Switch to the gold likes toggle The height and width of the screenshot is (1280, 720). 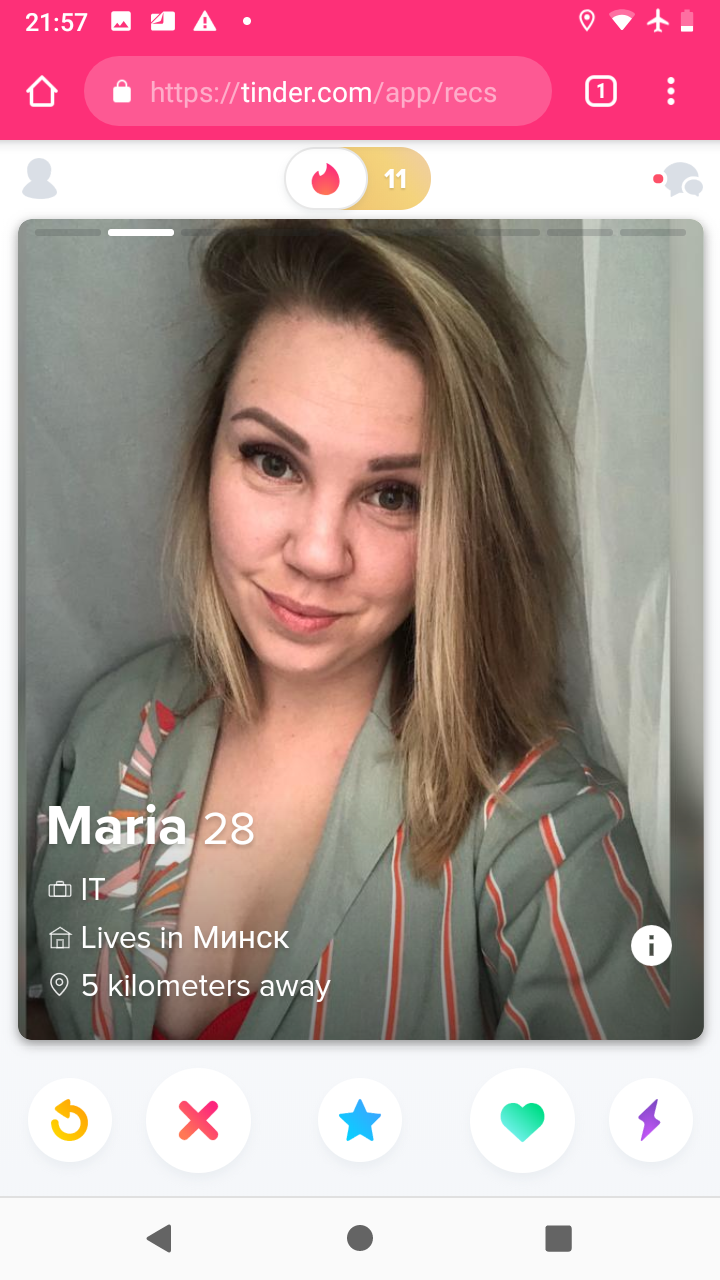396,179
